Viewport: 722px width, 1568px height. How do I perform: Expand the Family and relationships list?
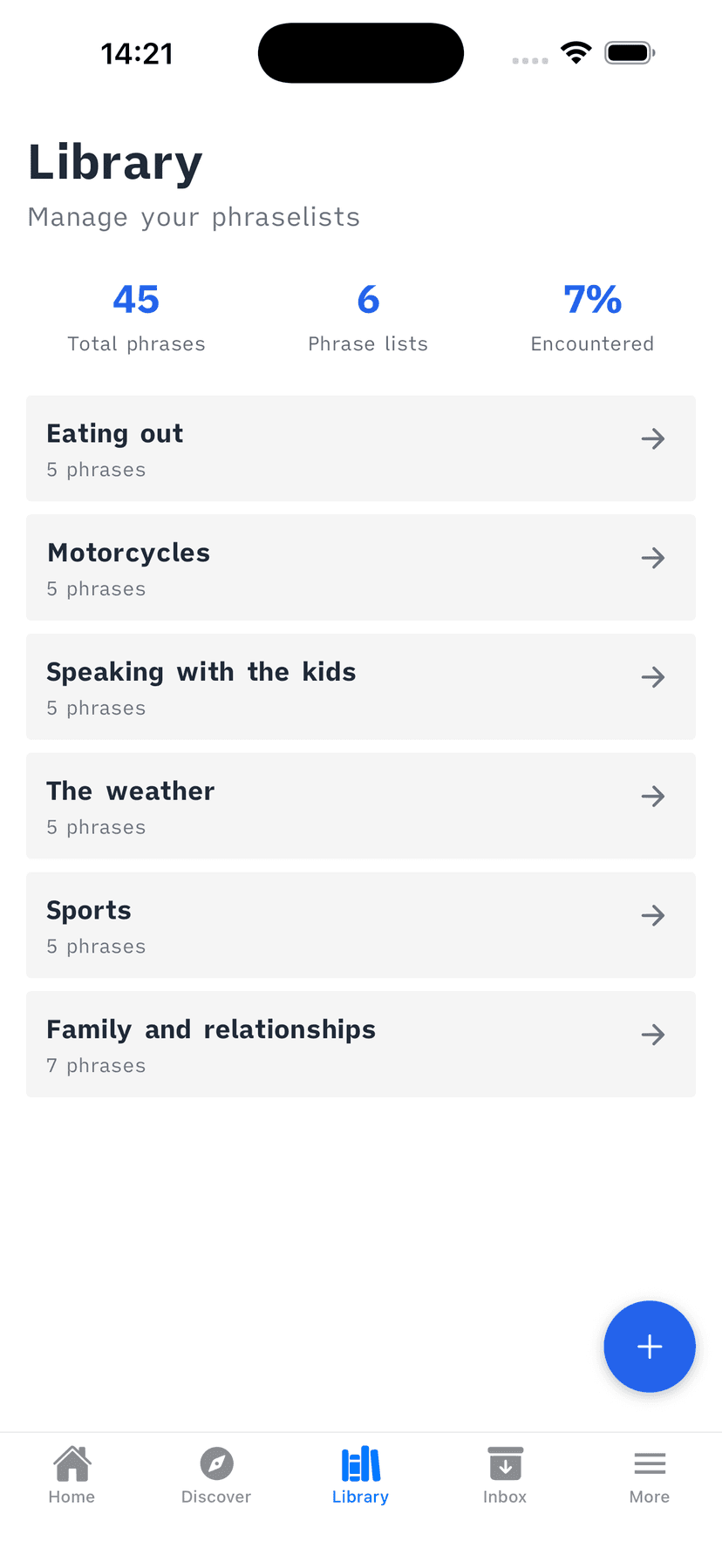(x=361, y=1043)
